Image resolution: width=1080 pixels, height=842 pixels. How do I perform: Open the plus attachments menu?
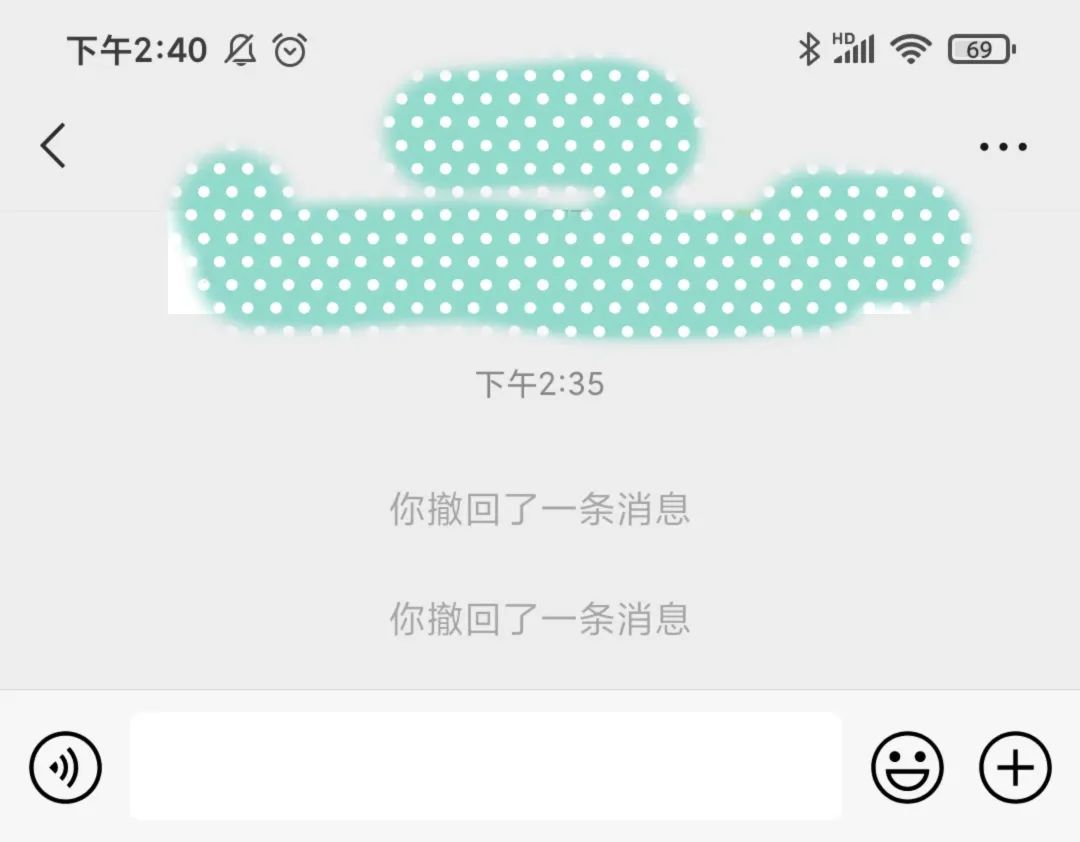[x=1015, y=768]
